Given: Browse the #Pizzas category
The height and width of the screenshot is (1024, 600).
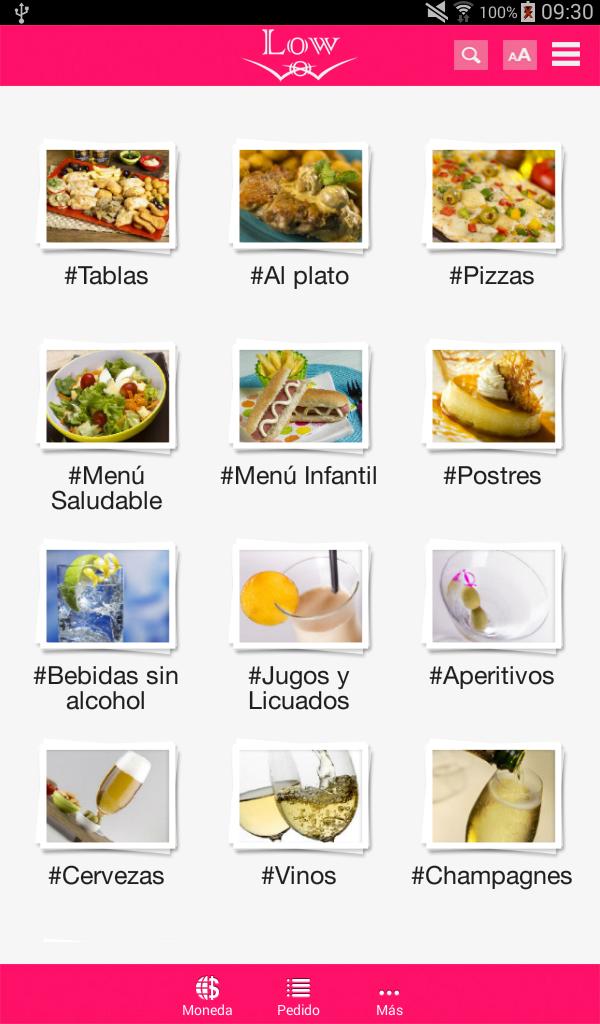Looking at the screenshot, I should [492, 214].
